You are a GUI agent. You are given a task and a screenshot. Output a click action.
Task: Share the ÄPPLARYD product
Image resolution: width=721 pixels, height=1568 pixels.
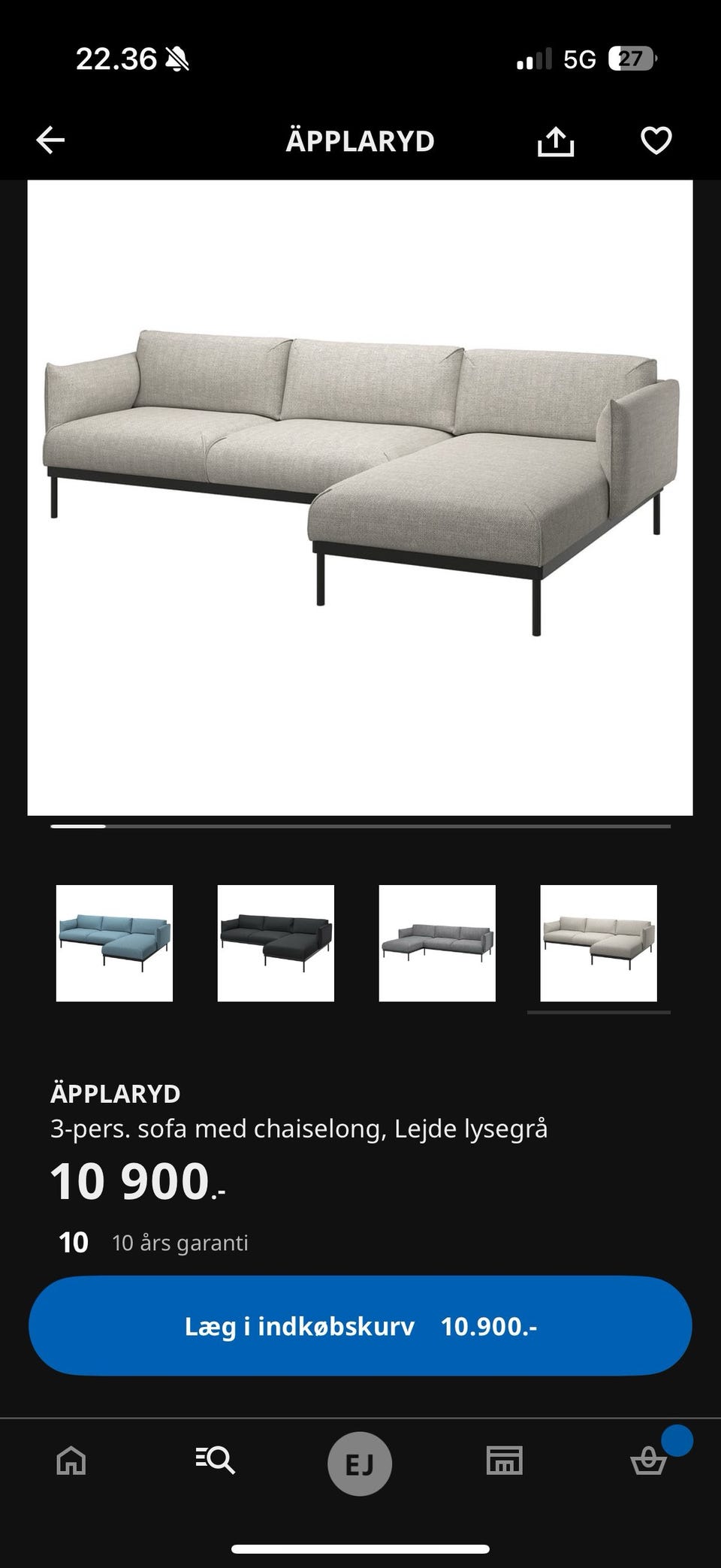[556, 140]
